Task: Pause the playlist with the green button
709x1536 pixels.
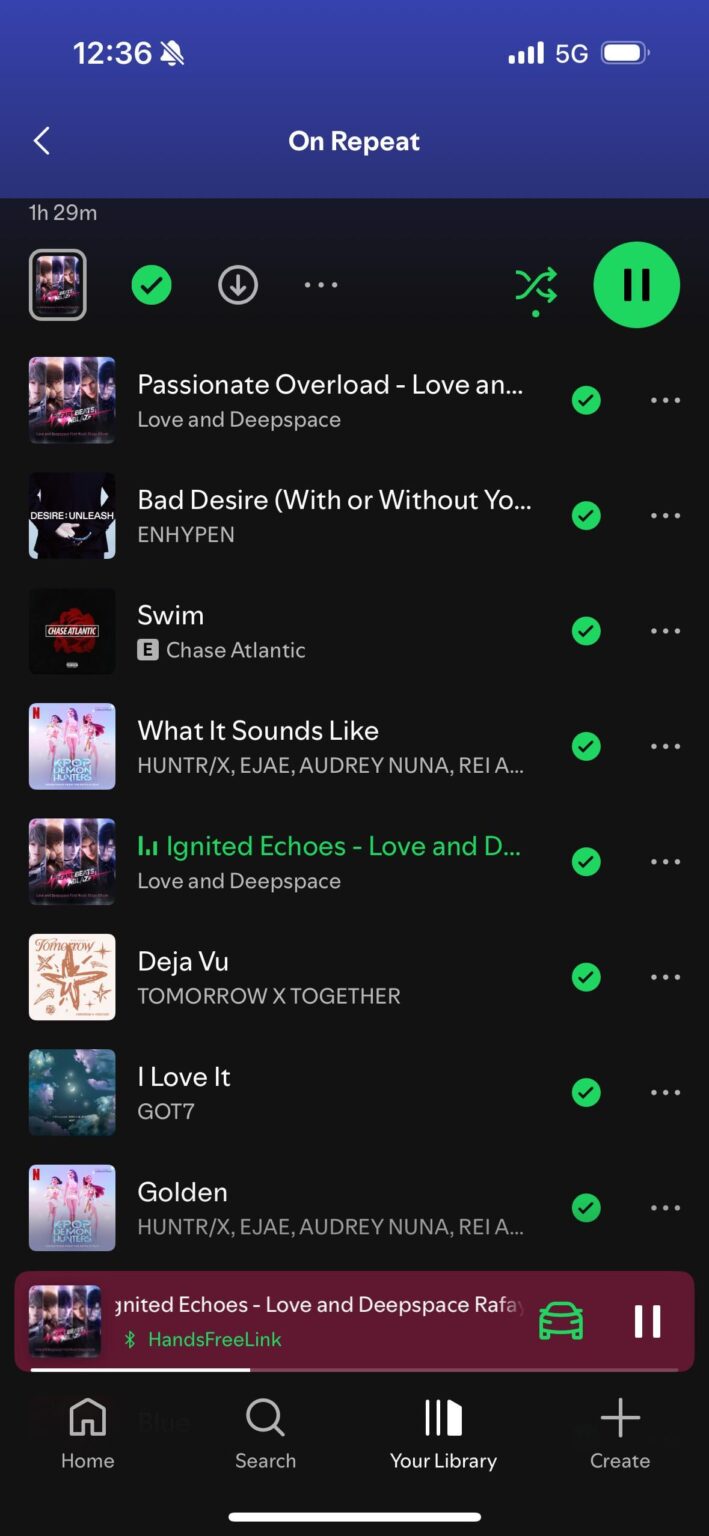Action: (636, 285)
